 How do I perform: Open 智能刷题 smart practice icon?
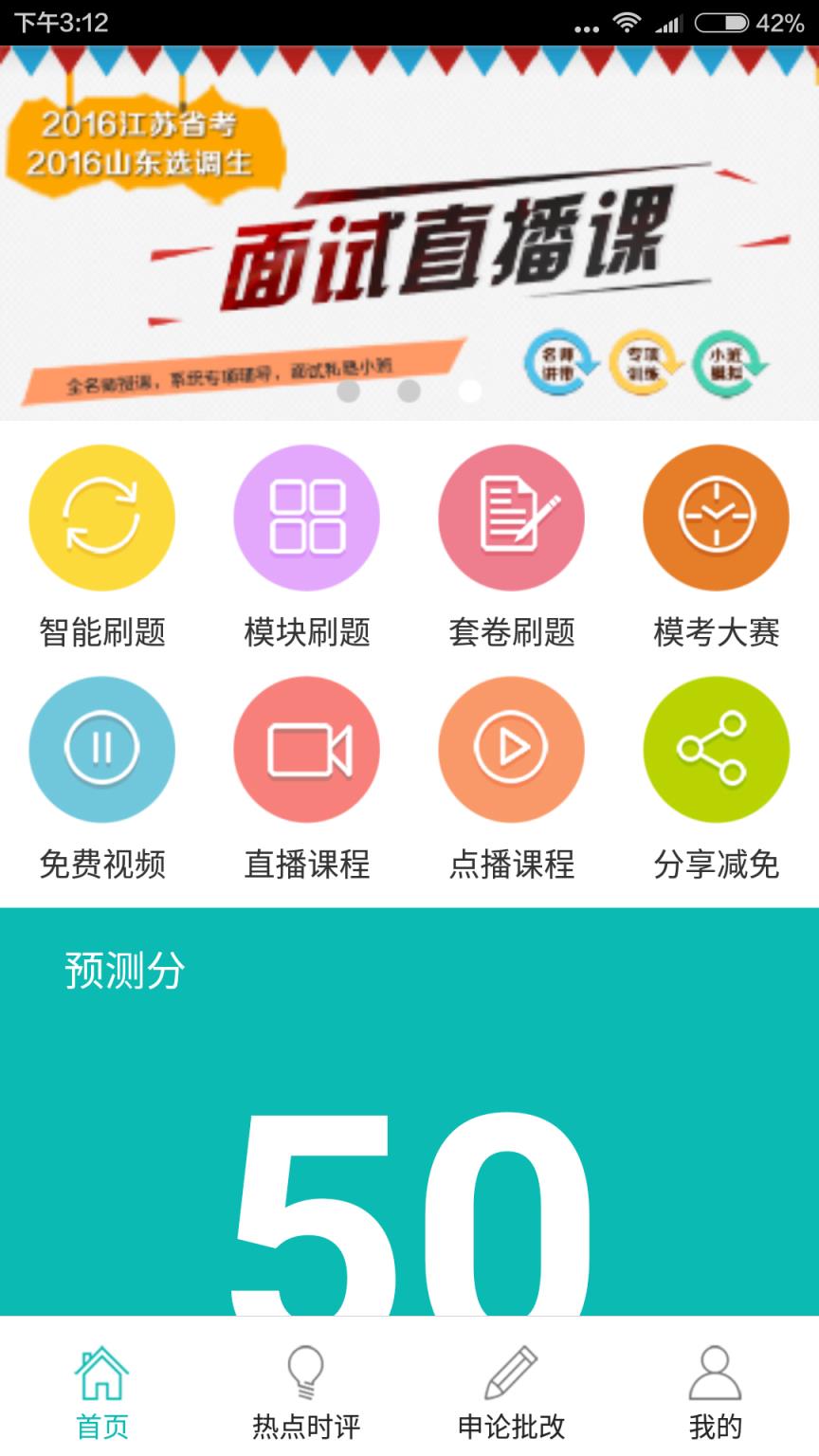[x=101, y=518]
